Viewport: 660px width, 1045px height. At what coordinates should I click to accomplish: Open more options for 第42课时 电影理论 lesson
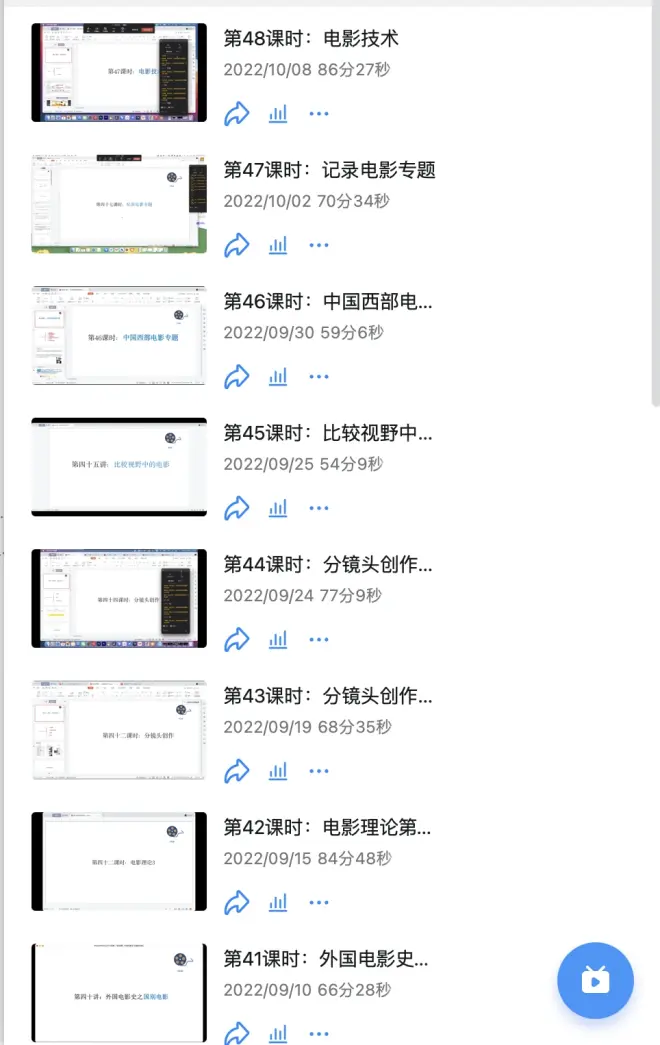pos(319,903)
